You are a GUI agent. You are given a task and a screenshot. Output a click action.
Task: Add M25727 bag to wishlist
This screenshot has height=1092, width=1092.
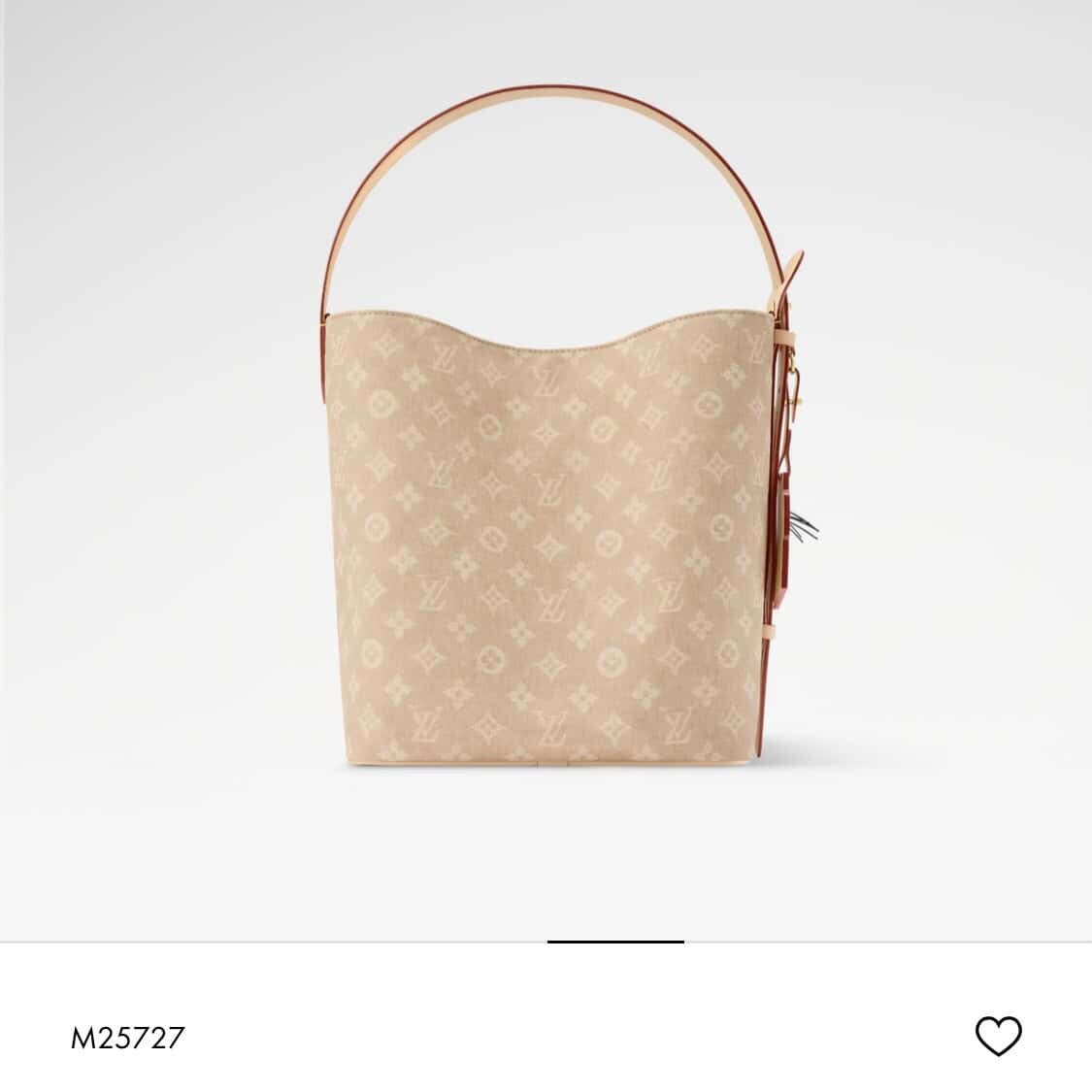pyautogui.click(x=998, y=1036)
